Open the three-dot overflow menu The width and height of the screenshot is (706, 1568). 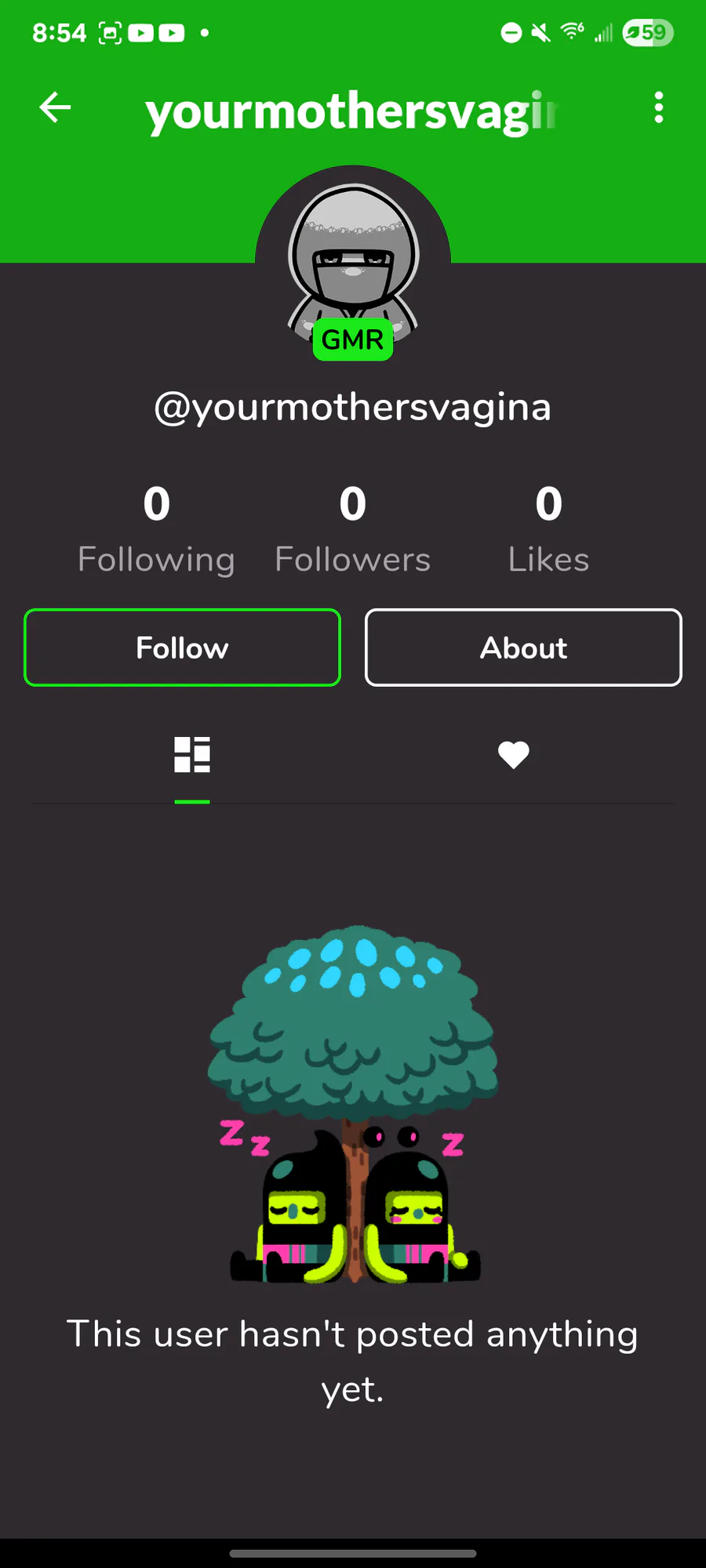[x=659, y=107]
